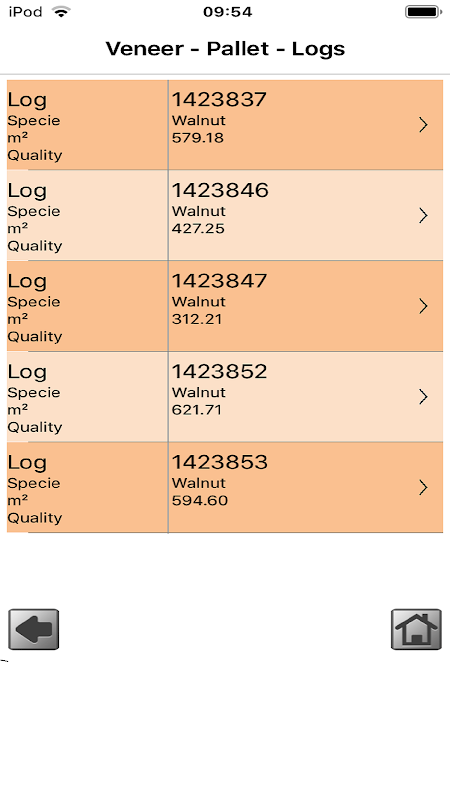Select the log row 1423846
Viewport: 450px width, 800px height.
pyautogui.click(x=224, y=215)
